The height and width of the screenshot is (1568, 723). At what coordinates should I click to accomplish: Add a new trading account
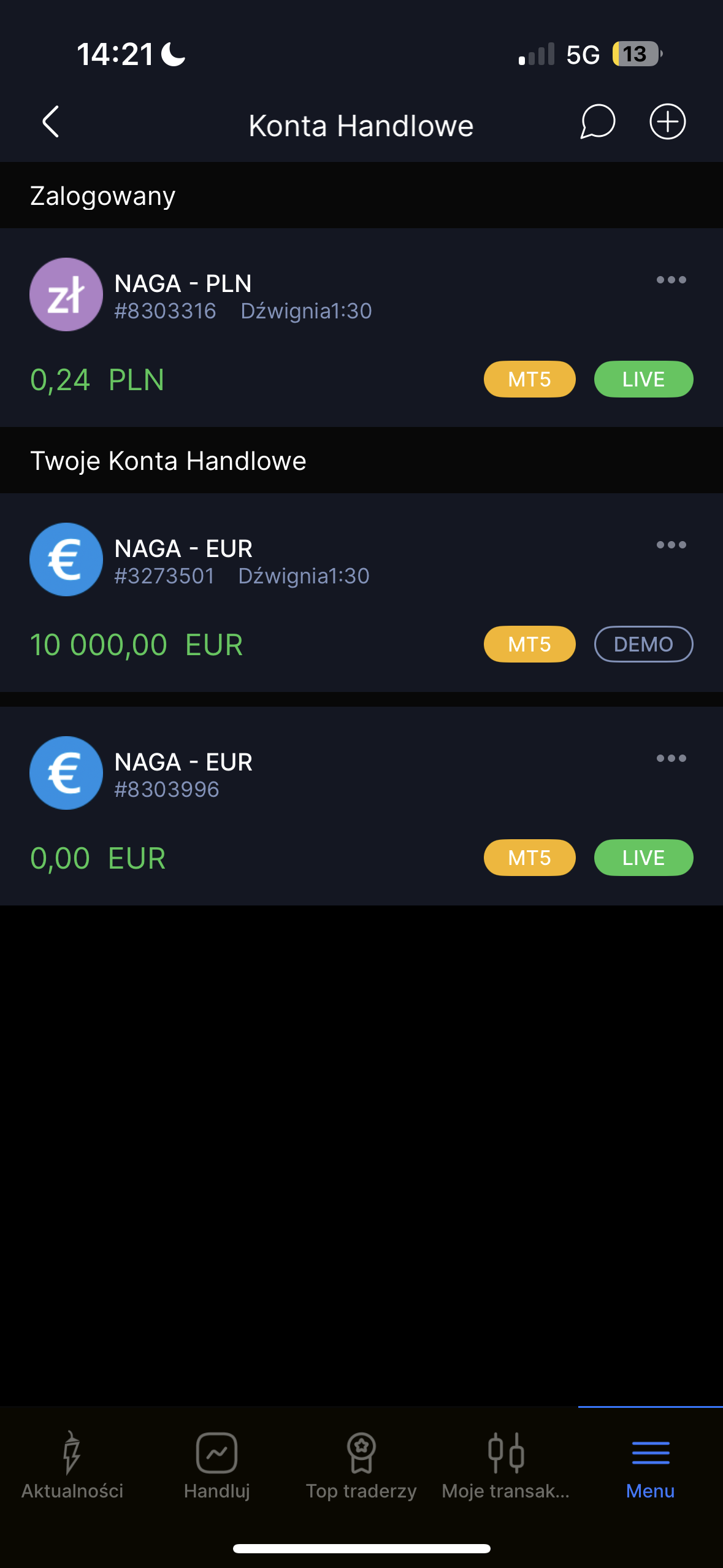pos(667,121)
